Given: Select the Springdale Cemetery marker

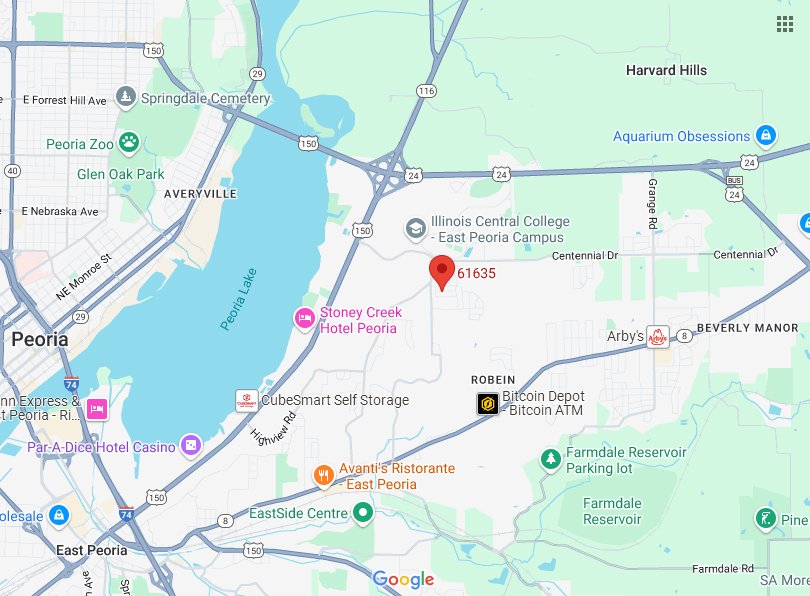Looking at the screenshot, I should [126, 98].
